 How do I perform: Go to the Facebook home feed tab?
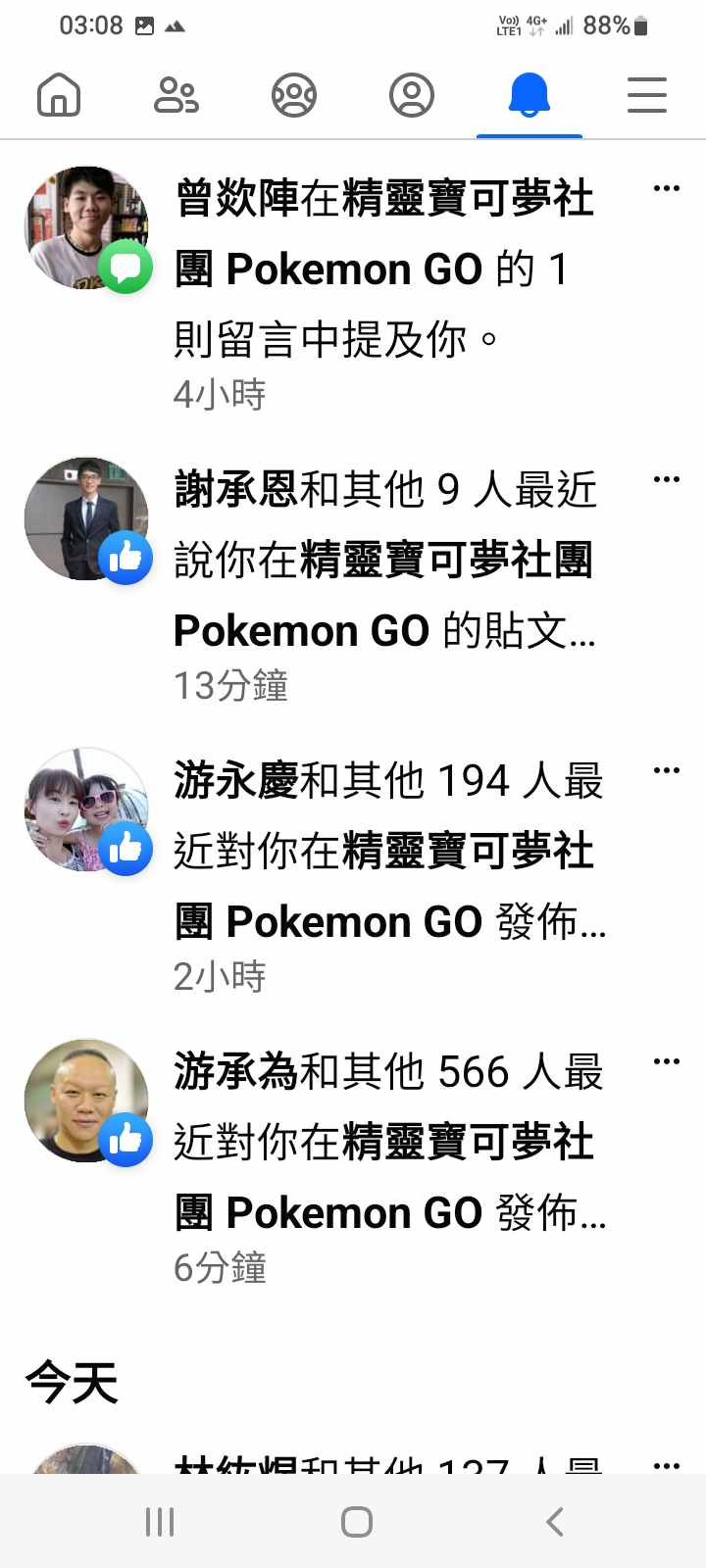point(59,96)
